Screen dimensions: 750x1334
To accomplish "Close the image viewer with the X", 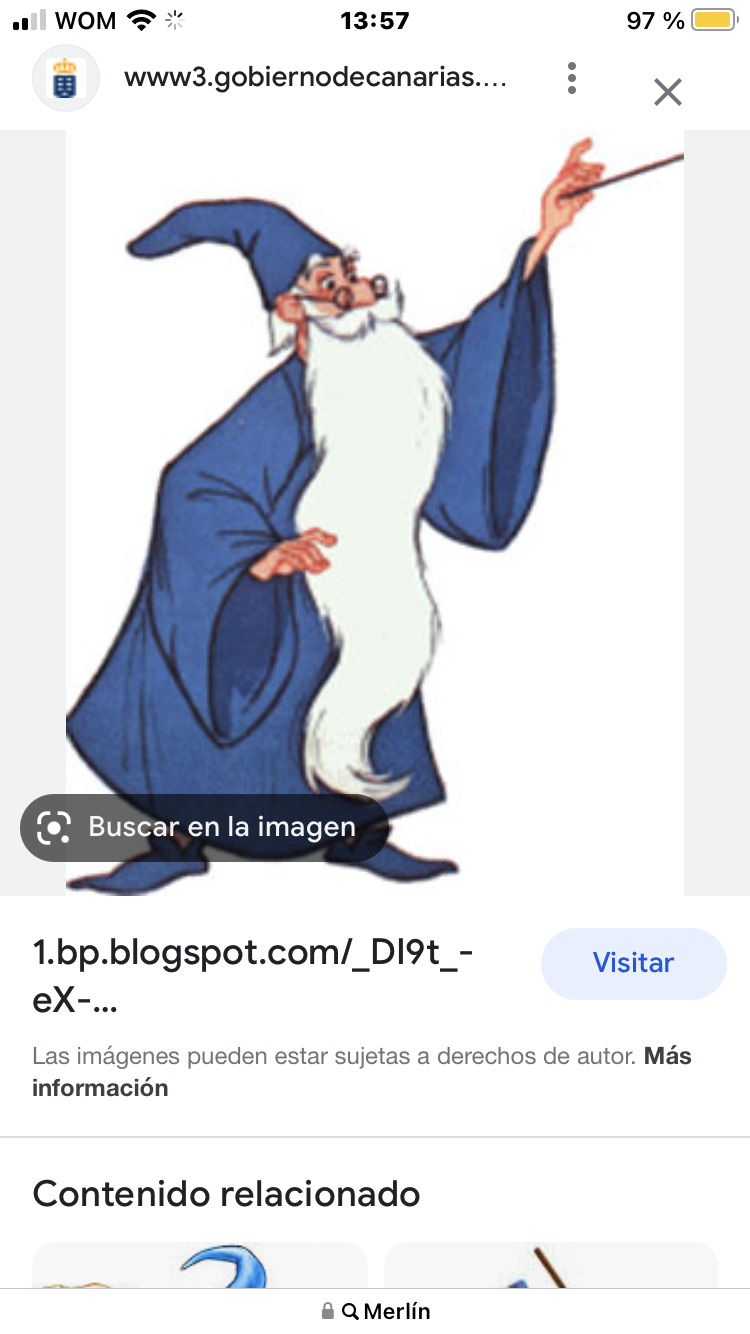I will click(667, 92).
